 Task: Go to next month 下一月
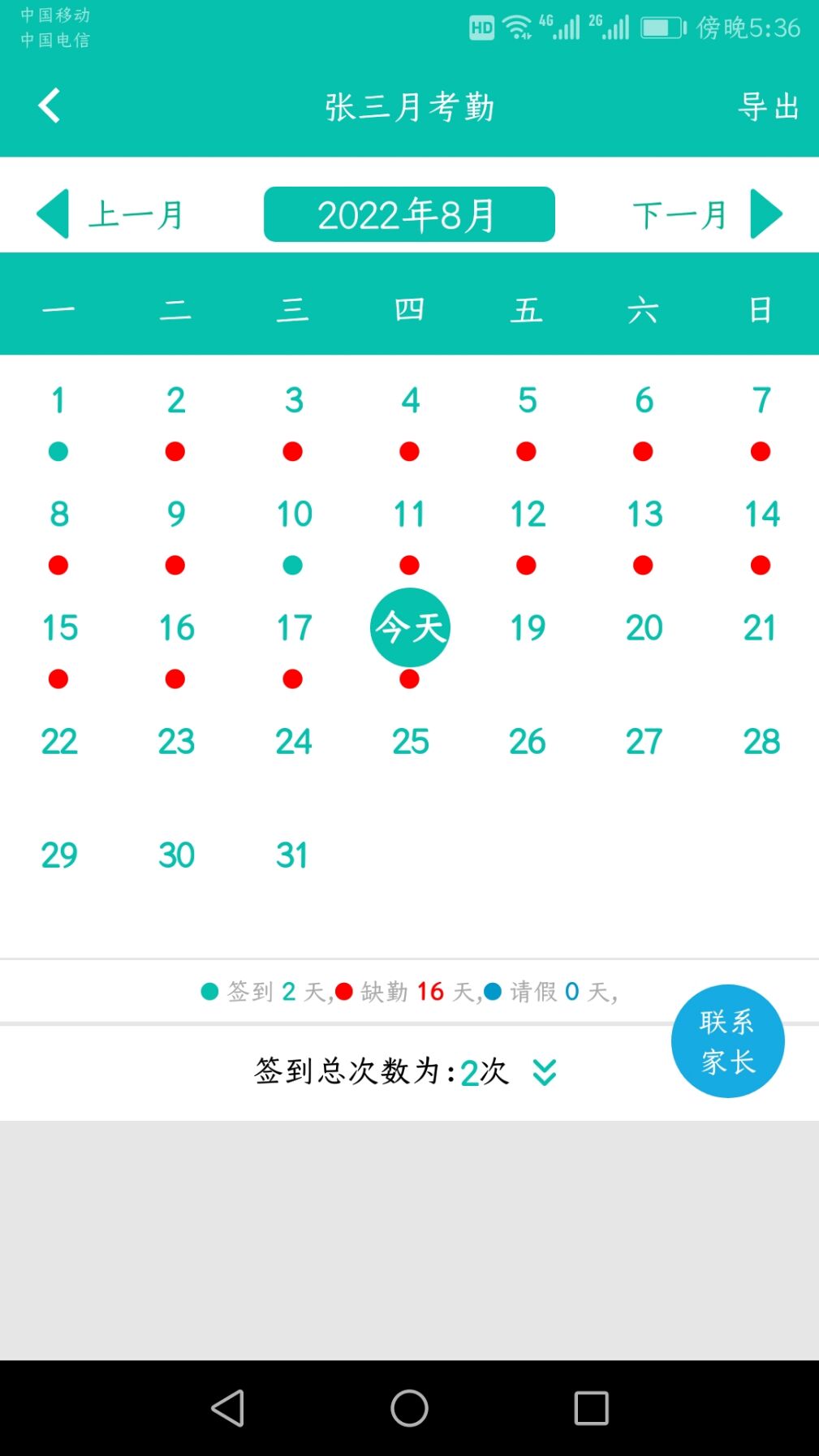tap(706, 215)
